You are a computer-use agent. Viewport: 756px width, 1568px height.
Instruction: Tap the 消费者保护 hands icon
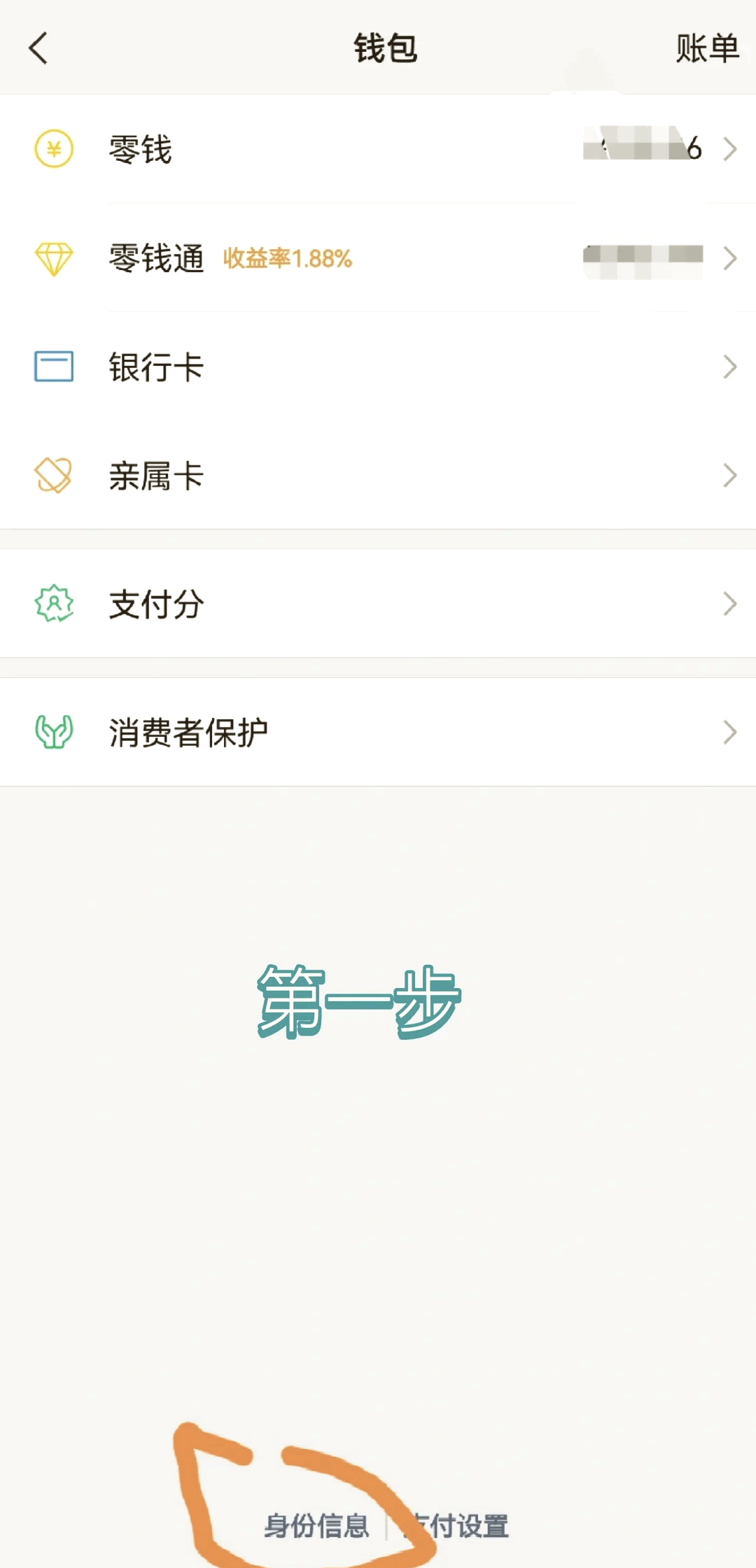click(55, 730)
